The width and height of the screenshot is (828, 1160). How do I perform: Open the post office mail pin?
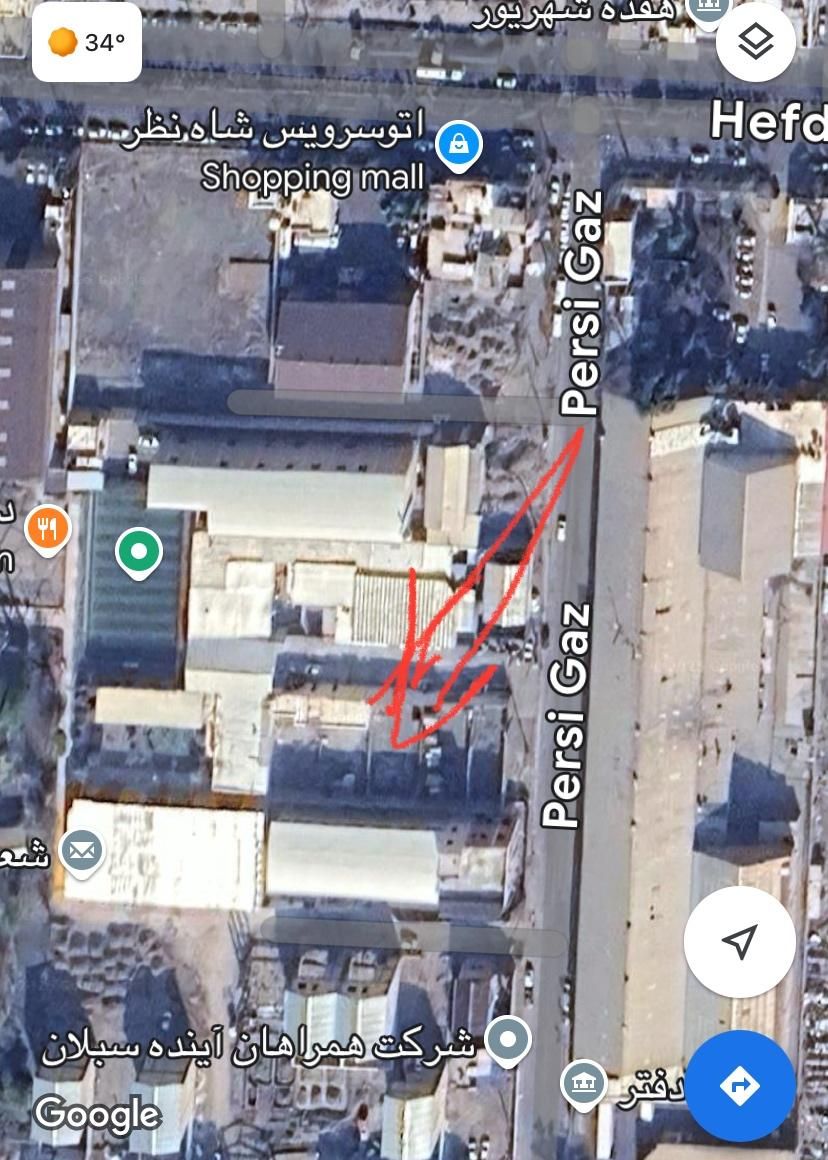tap(82, 851)
